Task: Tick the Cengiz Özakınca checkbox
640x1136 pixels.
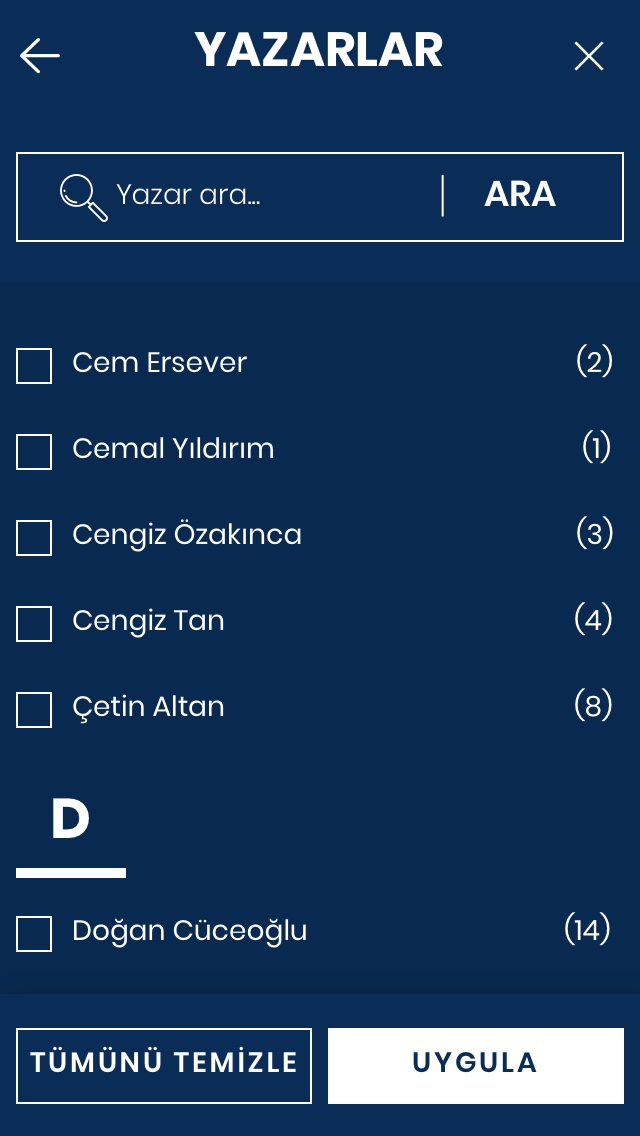Action: (34, 538)
